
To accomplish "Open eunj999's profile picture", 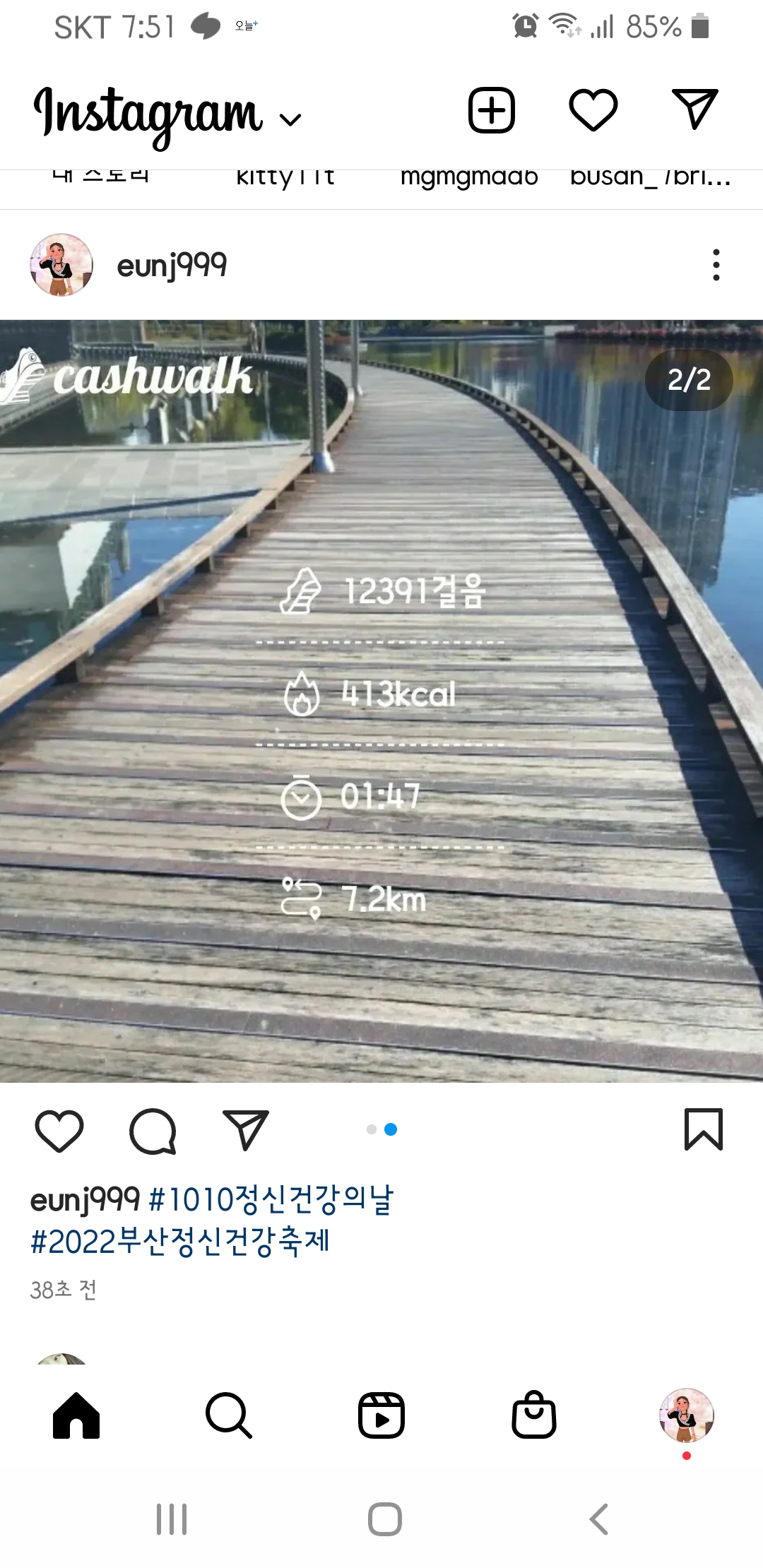I will coord(61,265).
